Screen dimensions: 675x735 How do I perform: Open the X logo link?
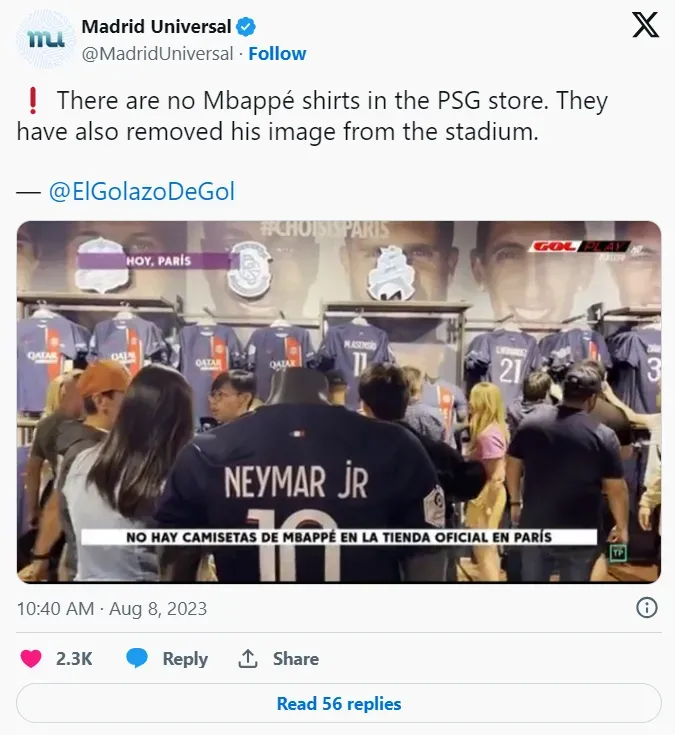click(645, 27)
